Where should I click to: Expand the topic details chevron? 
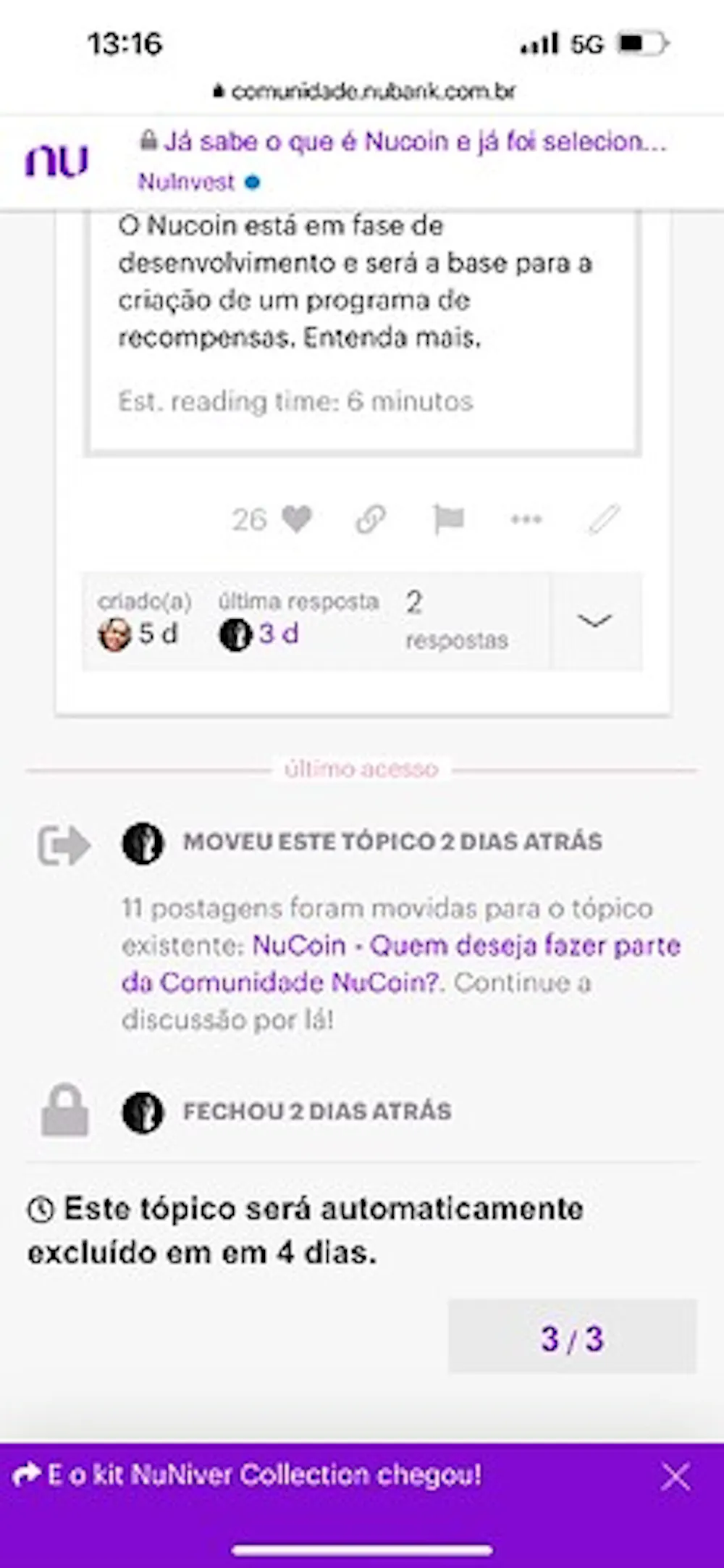tap(594, 621)
